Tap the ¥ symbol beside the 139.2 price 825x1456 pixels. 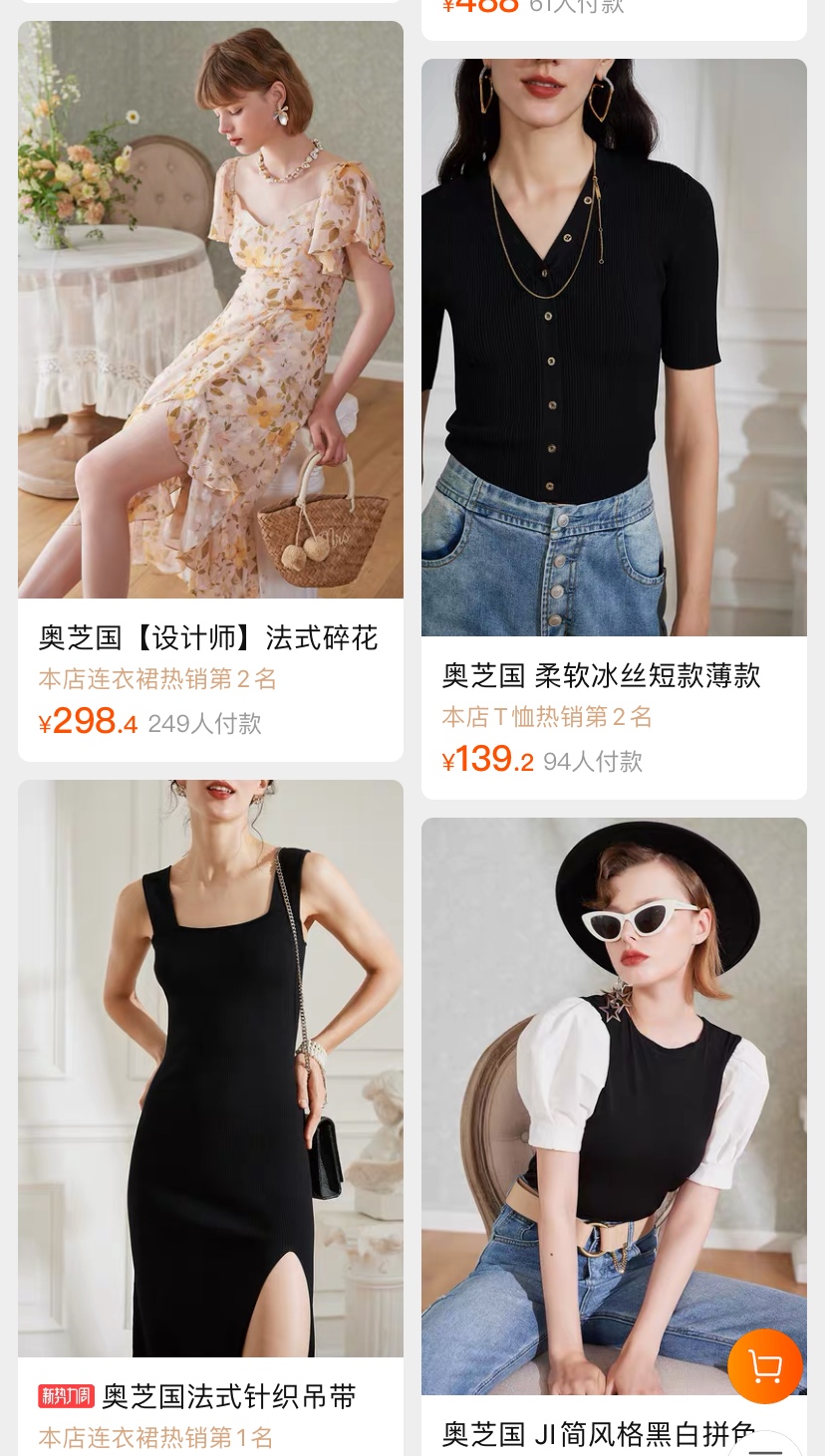pos(448,762)
